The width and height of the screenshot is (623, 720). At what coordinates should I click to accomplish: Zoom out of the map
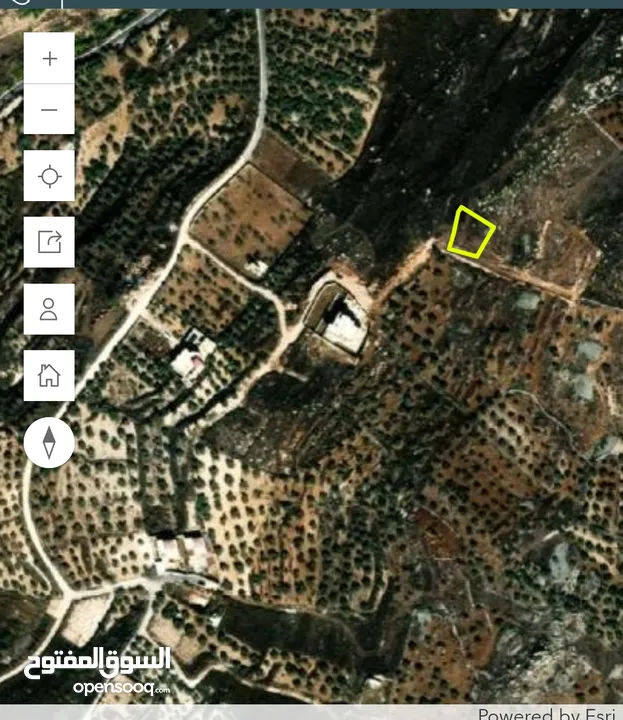pyautogui.click(x=49, y=109)
